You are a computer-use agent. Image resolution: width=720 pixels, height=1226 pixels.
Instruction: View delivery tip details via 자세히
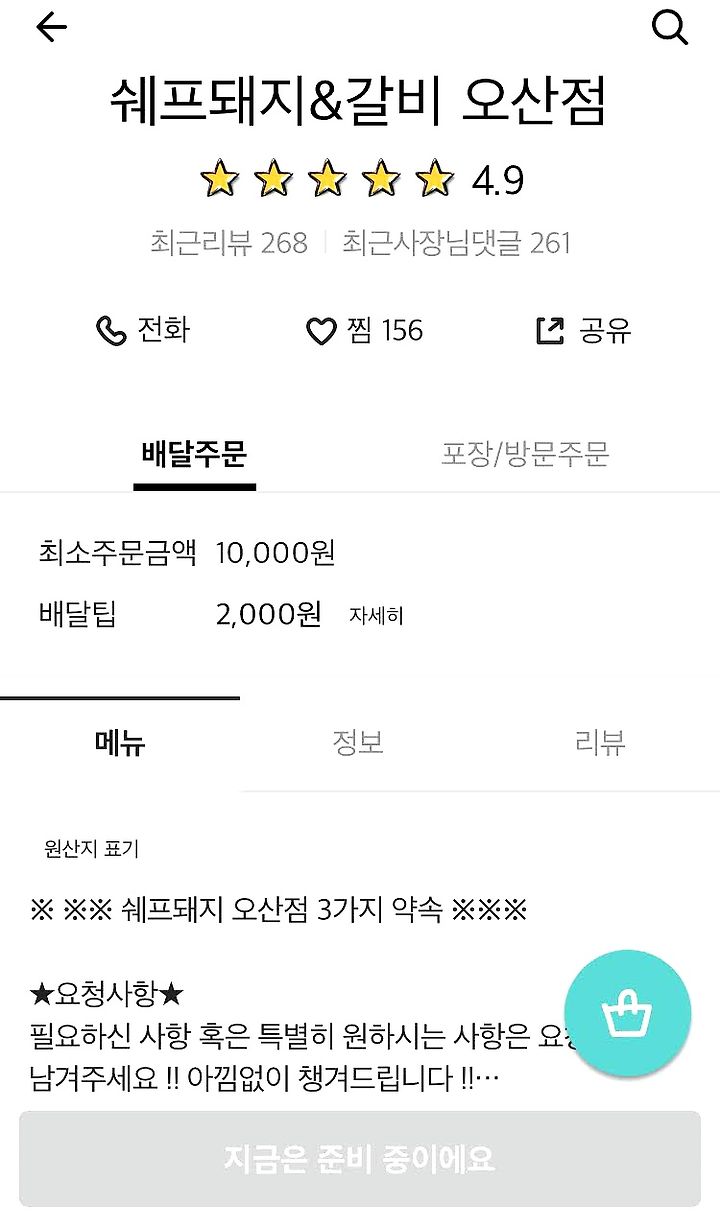[376, 616]
